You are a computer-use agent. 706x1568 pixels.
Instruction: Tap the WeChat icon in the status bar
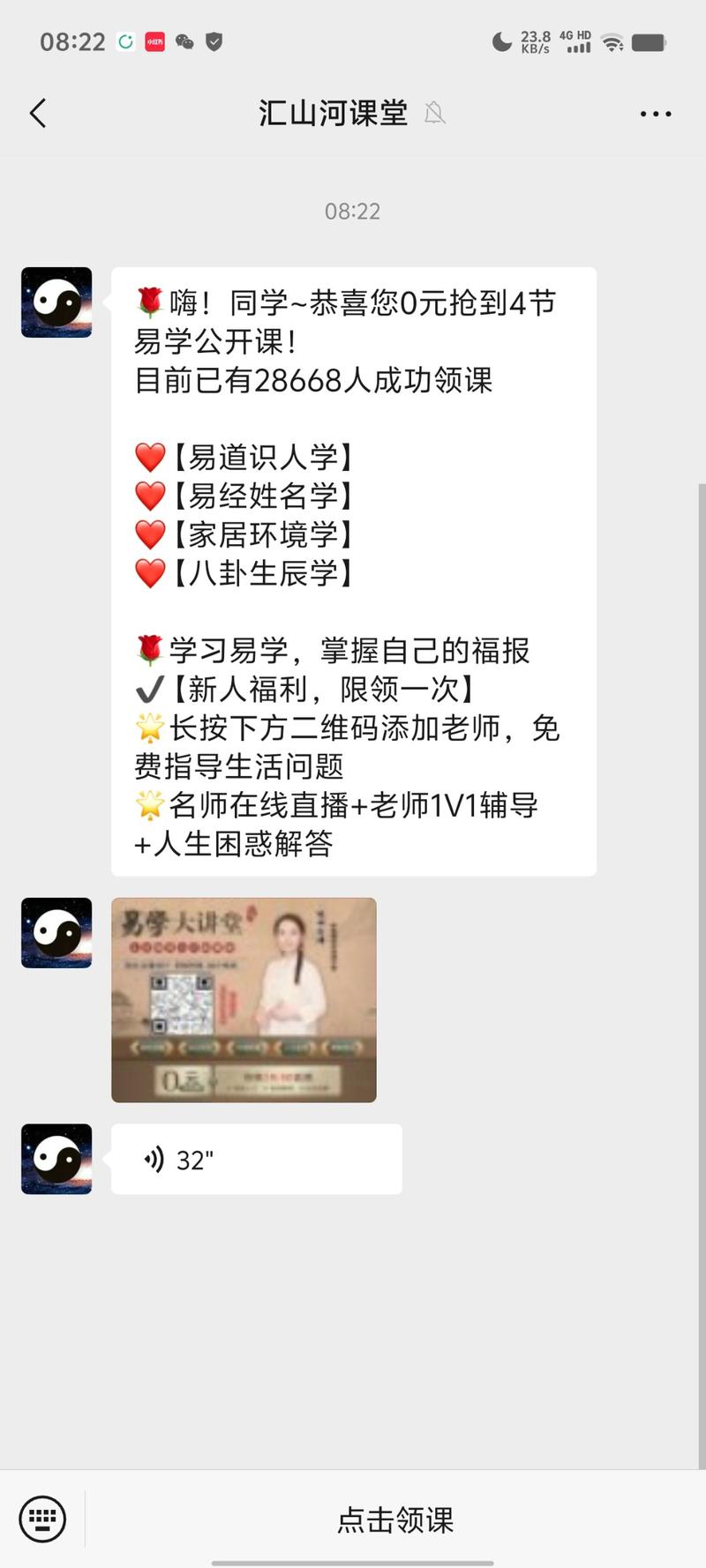pos(184,41)
